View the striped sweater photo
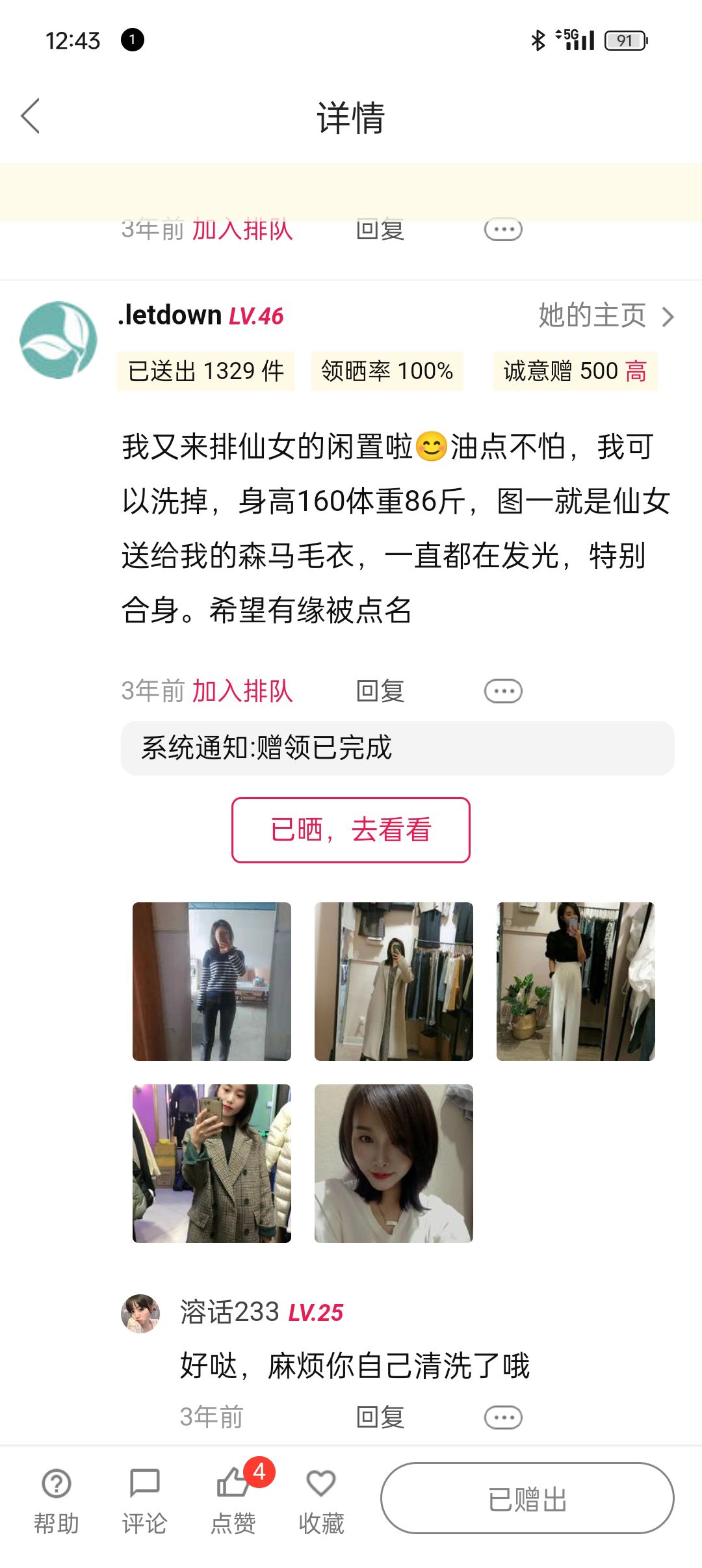 [212, 982]
